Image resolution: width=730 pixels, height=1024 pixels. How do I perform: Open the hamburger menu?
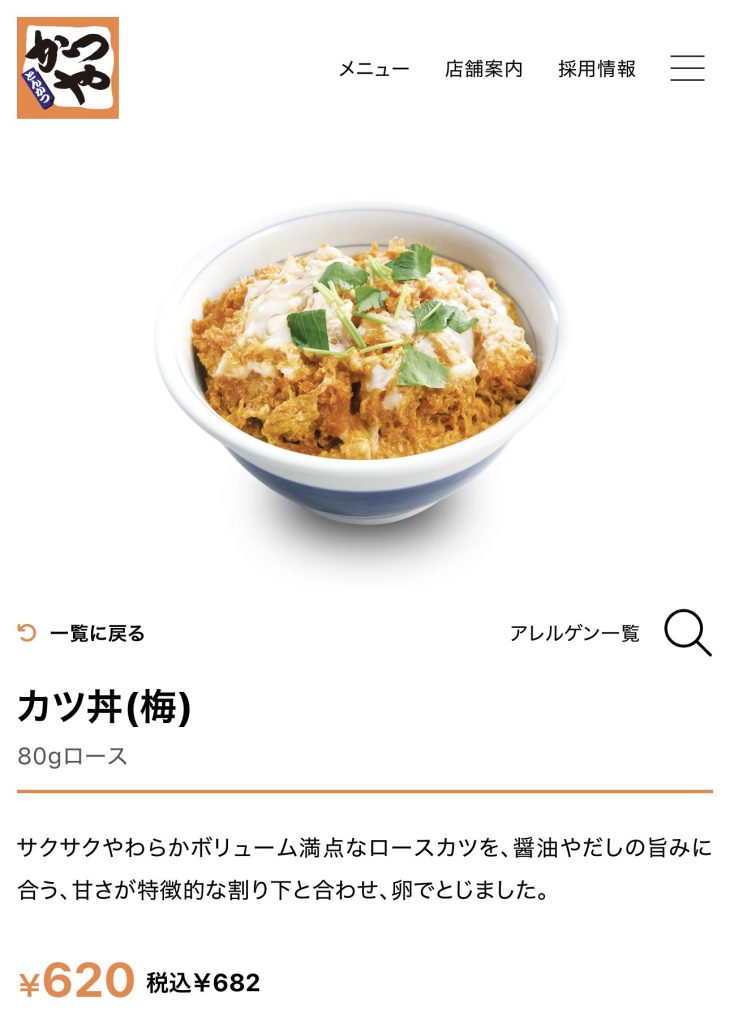[687, 68]
